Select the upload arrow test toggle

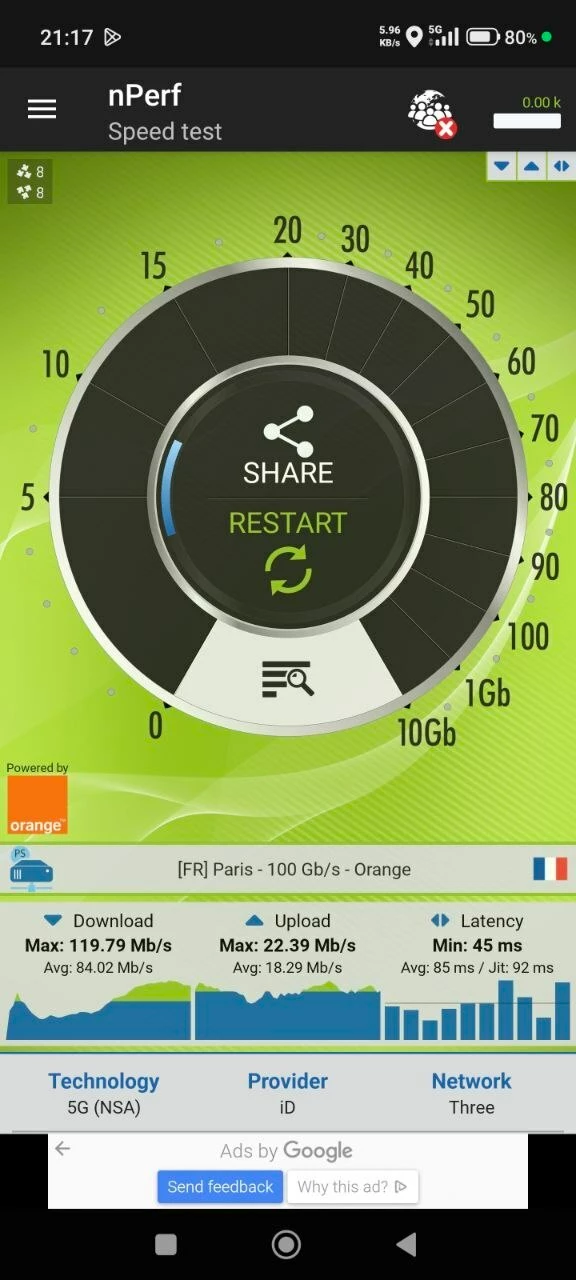(532, 166)
